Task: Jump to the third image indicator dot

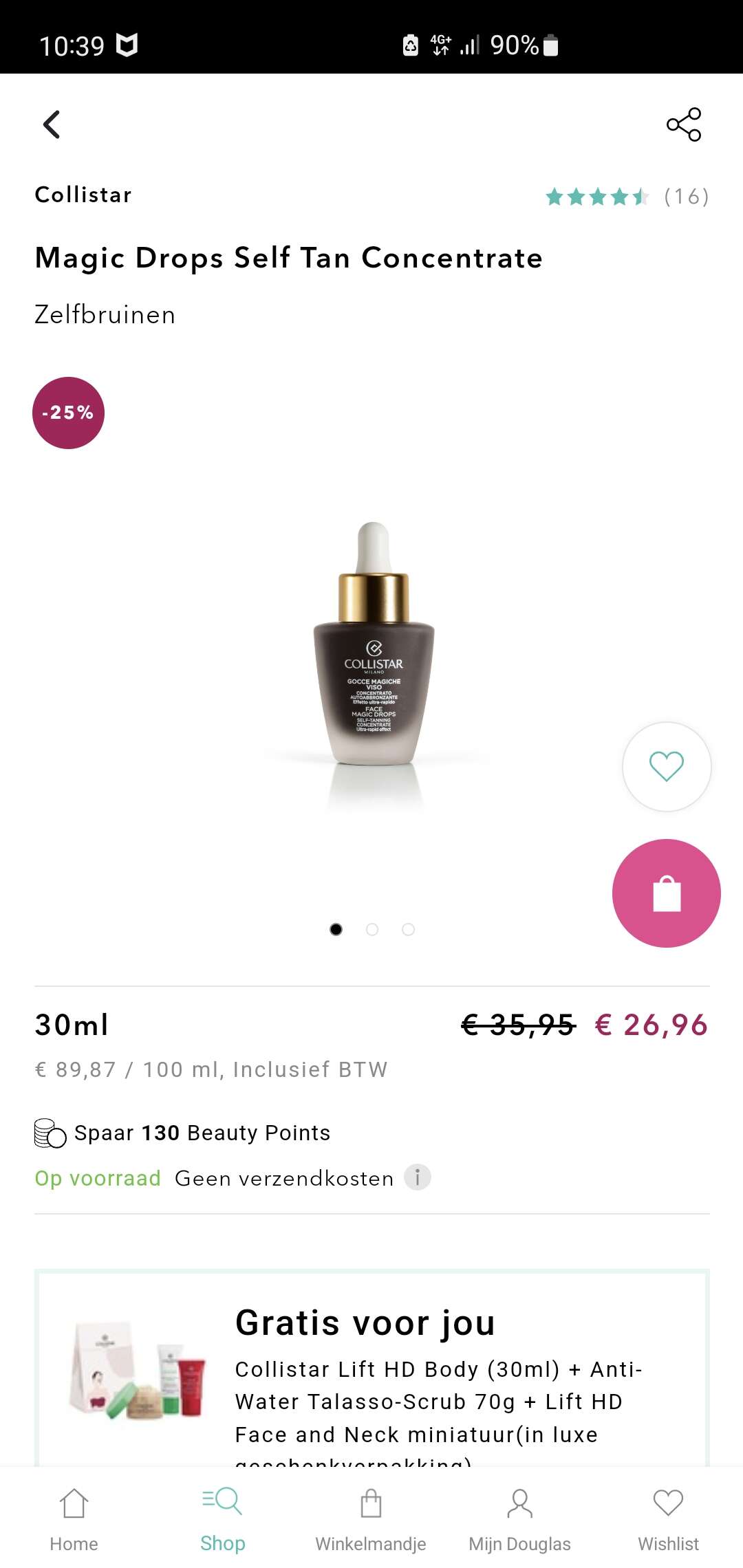Action: pos(408,930)
